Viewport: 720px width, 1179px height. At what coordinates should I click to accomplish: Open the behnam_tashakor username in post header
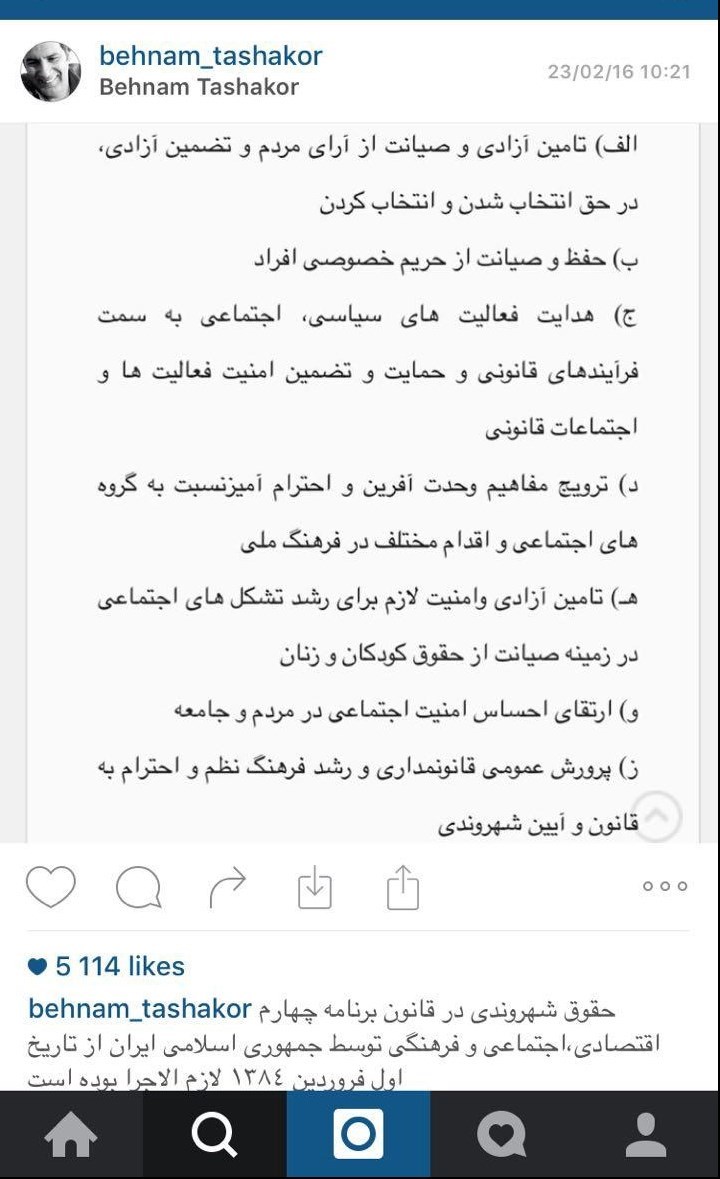(211, 56)
